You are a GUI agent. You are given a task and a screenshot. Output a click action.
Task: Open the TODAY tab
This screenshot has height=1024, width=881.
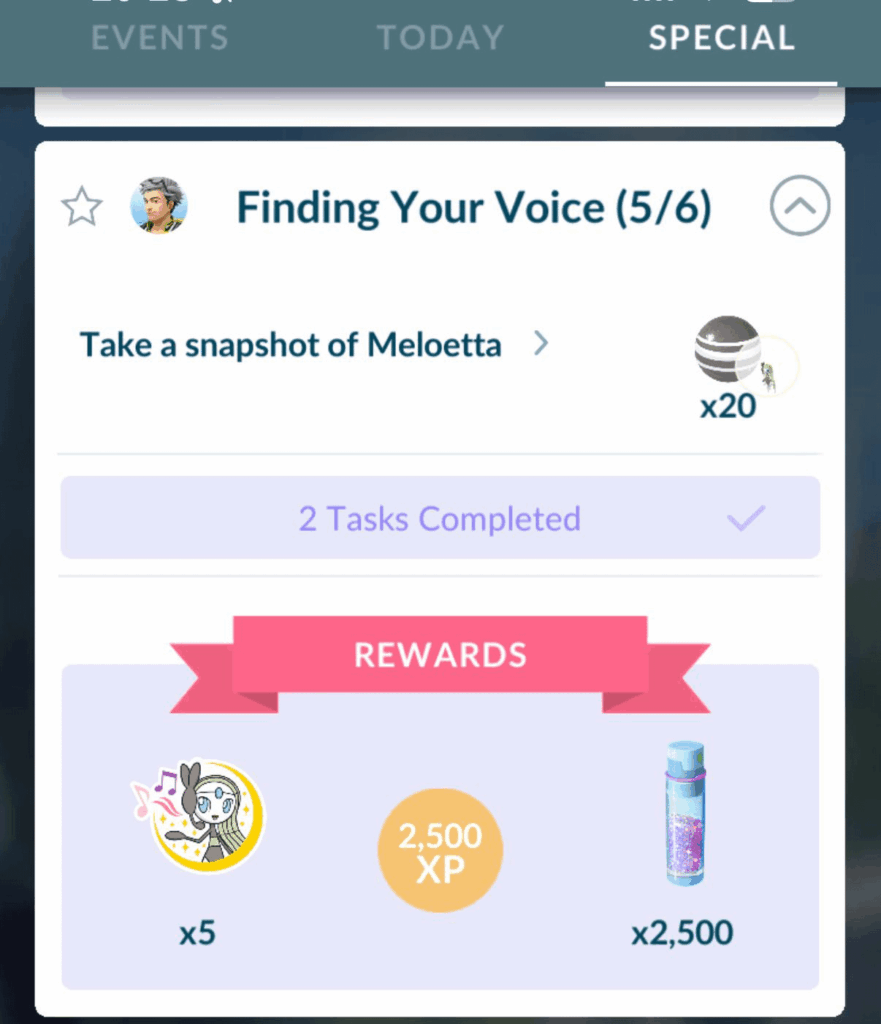point(440,37)
